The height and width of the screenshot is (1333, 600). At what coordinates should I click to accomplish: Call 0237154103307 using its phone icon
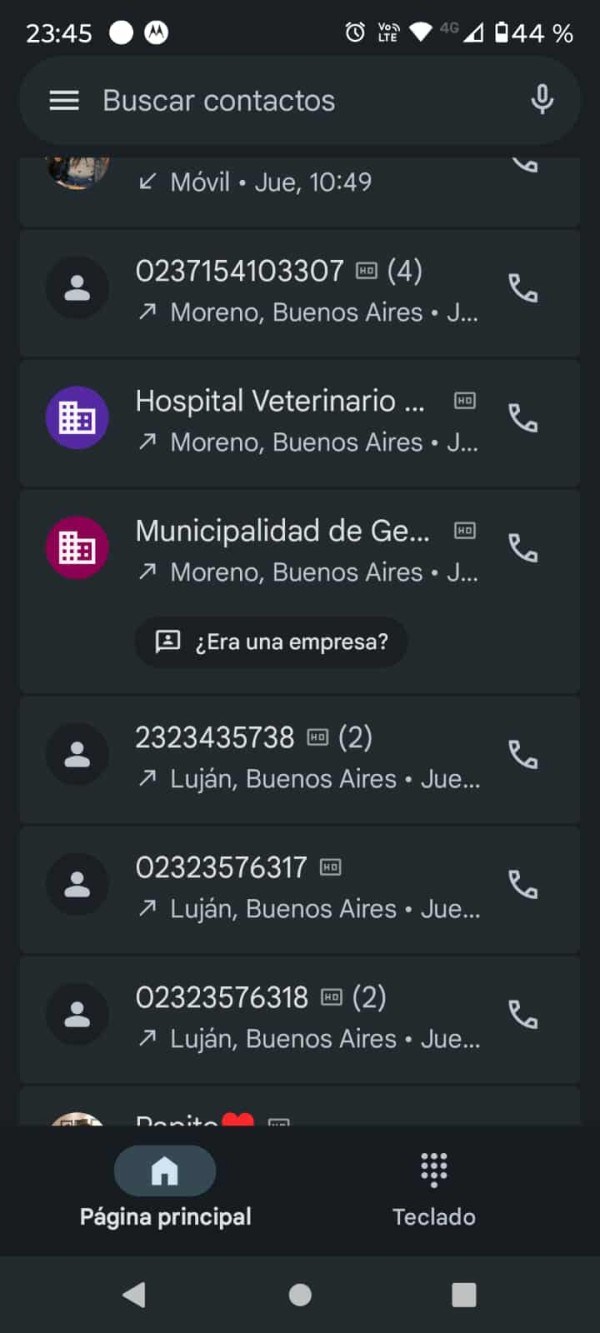(x=523, y=288)
